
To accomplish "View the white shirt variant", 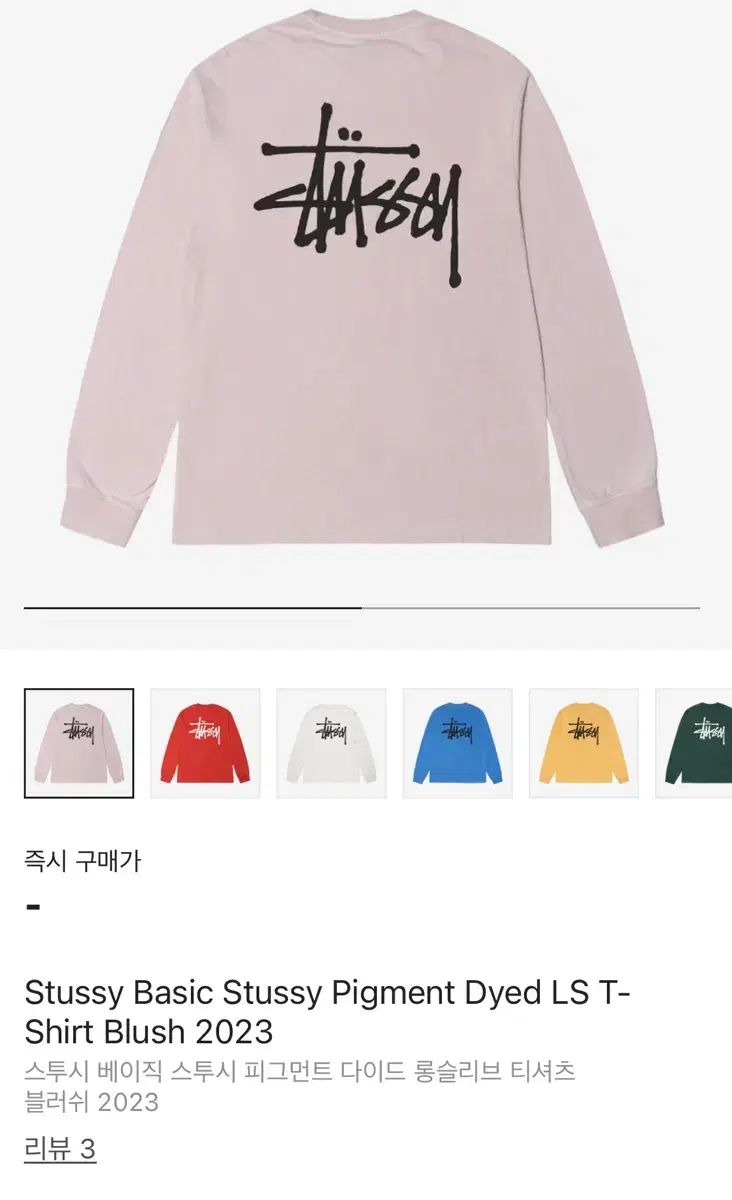I will [x=331, y=743].
